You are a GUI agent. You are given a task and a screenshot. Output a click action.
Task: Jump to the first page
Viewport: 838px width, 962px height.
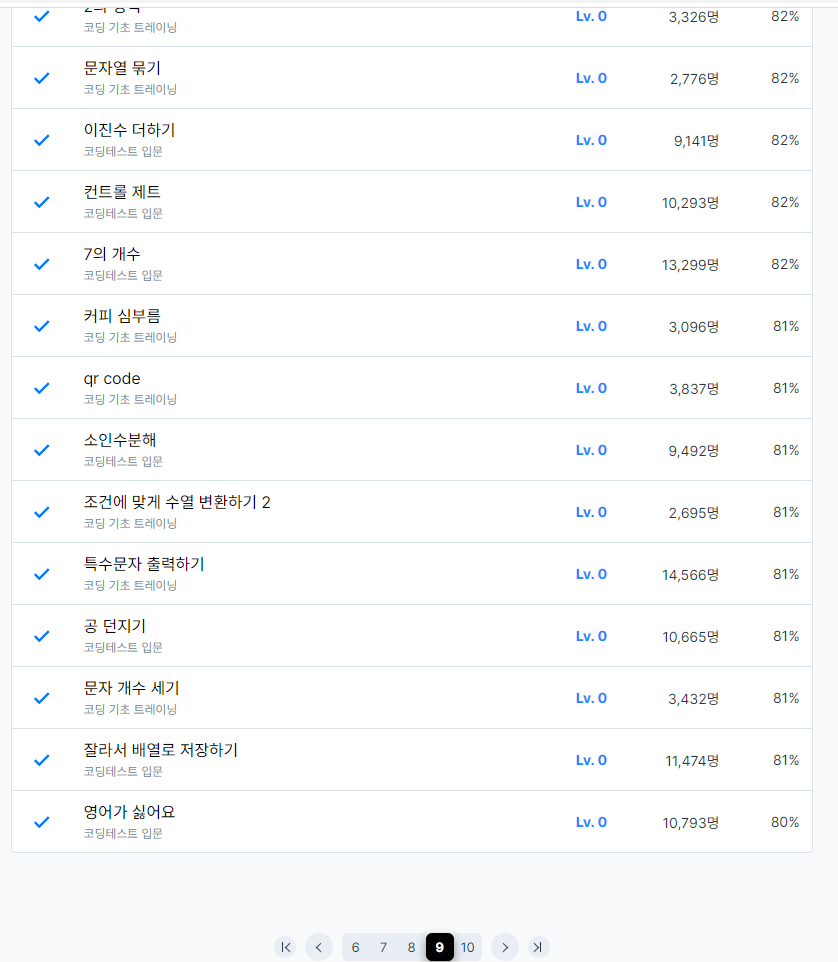pos(285,947)
